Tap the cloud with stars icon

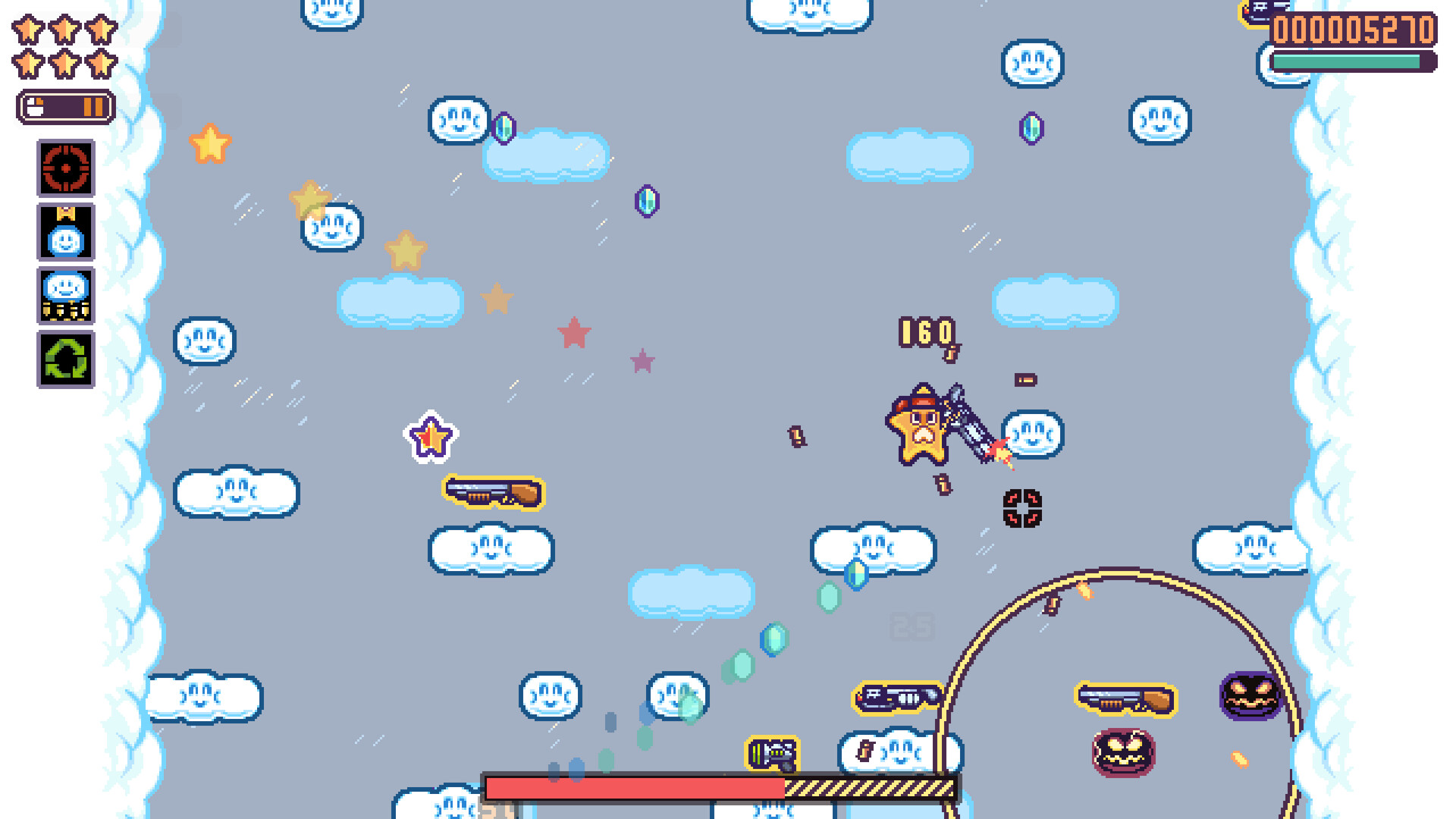[x=66, y=296]
